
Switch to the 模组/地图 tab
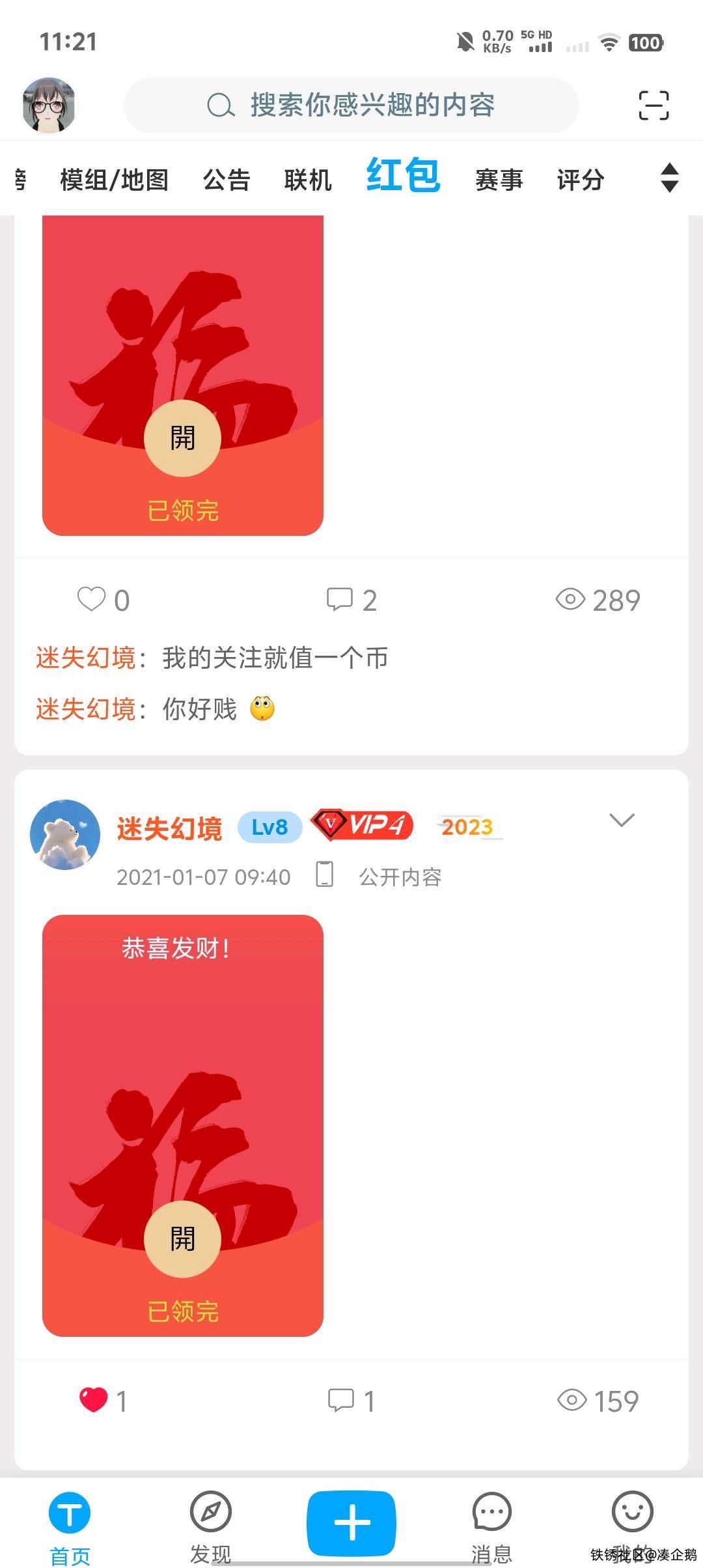[115, 180]
